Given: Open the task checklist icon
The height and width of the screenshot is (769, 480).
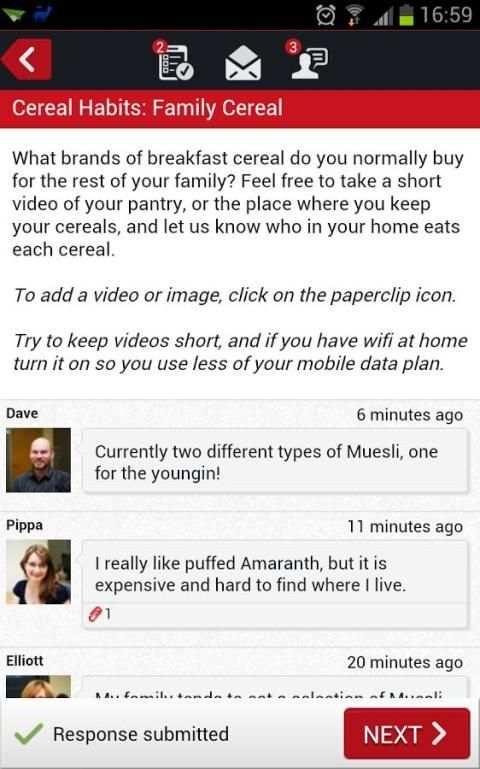Looking at the screenshot, I should pos(173,61).
